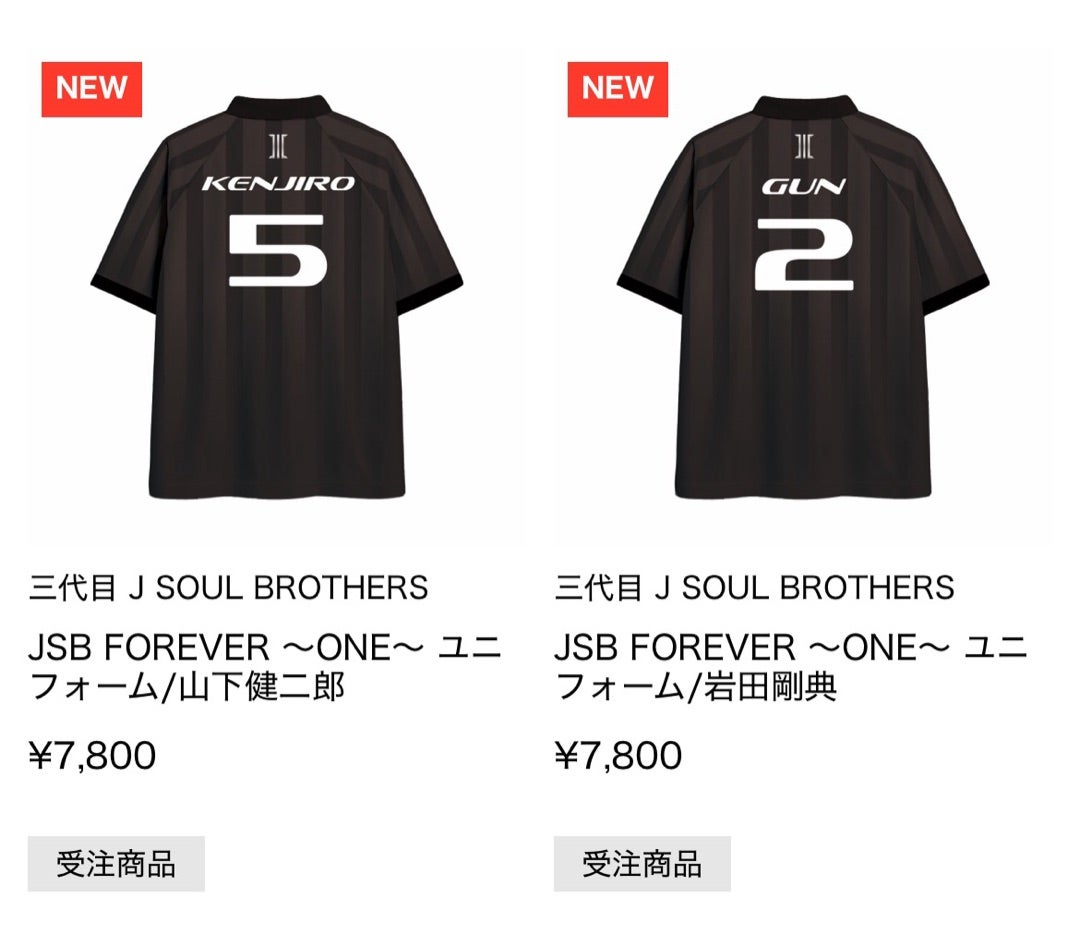The width and height of the screenshot is (1080, 935).
Task: Open the 山下健二郎 KENJIRO uniform product
Action: click(276, 297)
